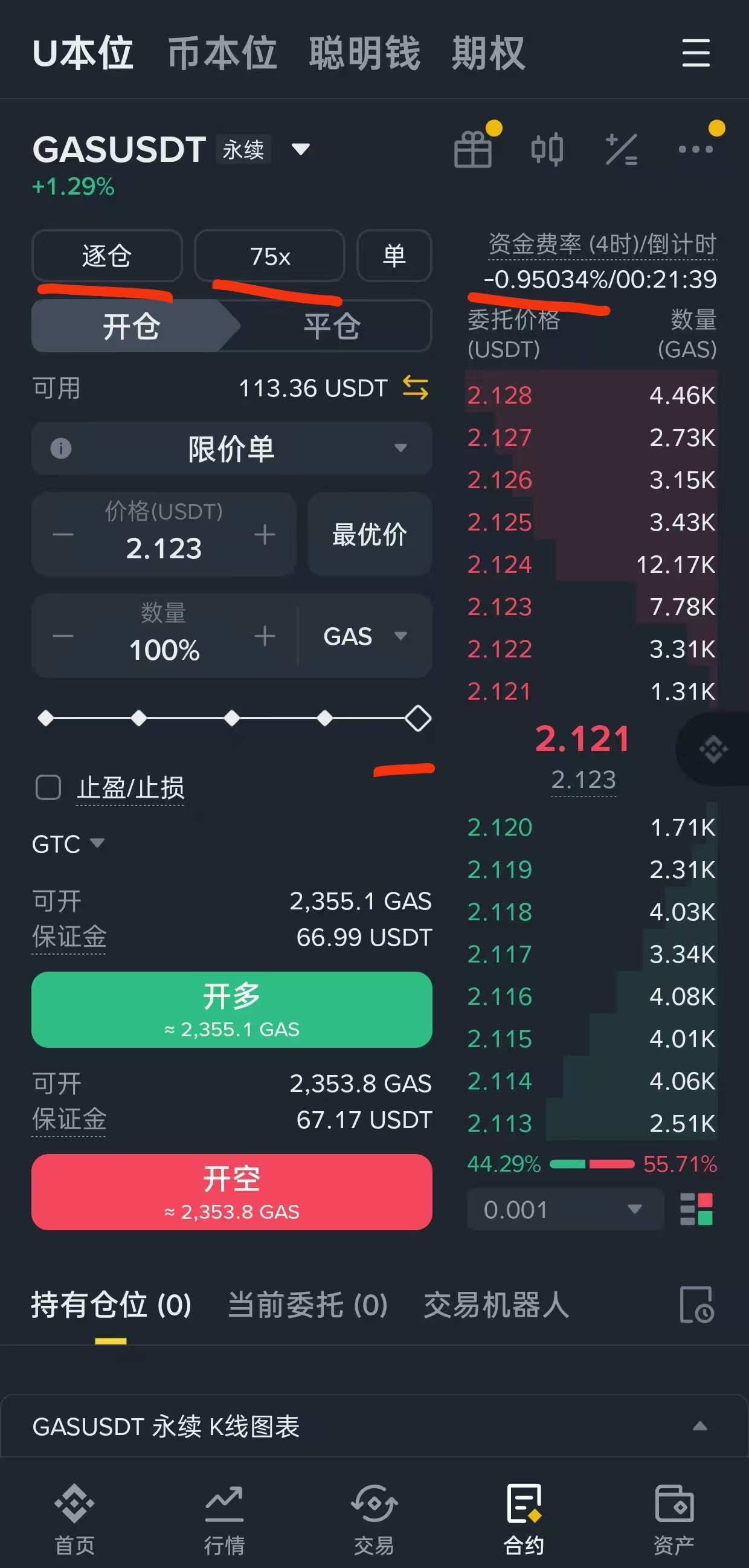
Task: Open the GASUSDT pair selector dropdown
Action: [x=301, y=149]
